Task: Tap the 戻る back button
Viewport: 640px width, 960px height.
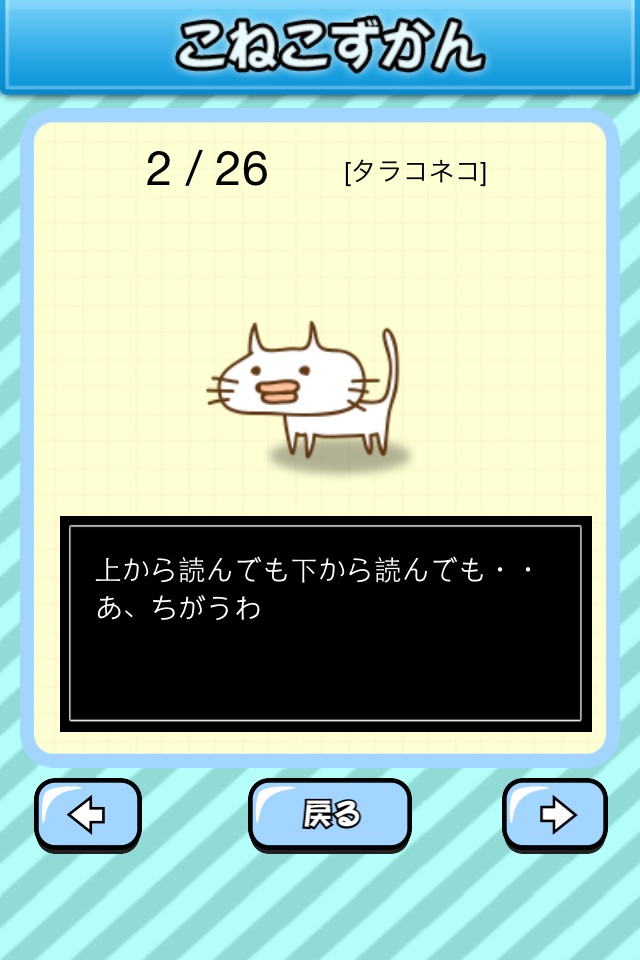Action: coord(330,814)
